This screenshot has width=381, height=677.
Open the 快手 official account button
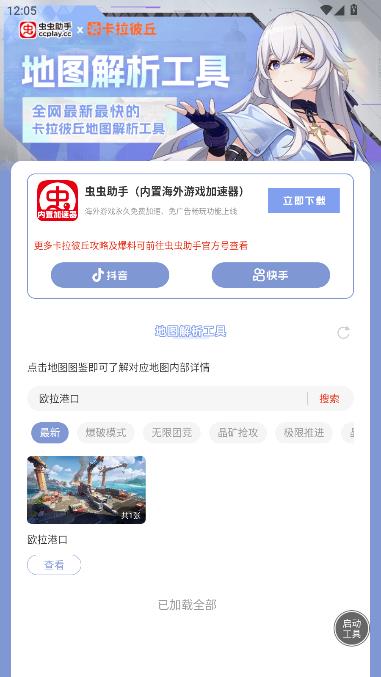tap(271, 275)
